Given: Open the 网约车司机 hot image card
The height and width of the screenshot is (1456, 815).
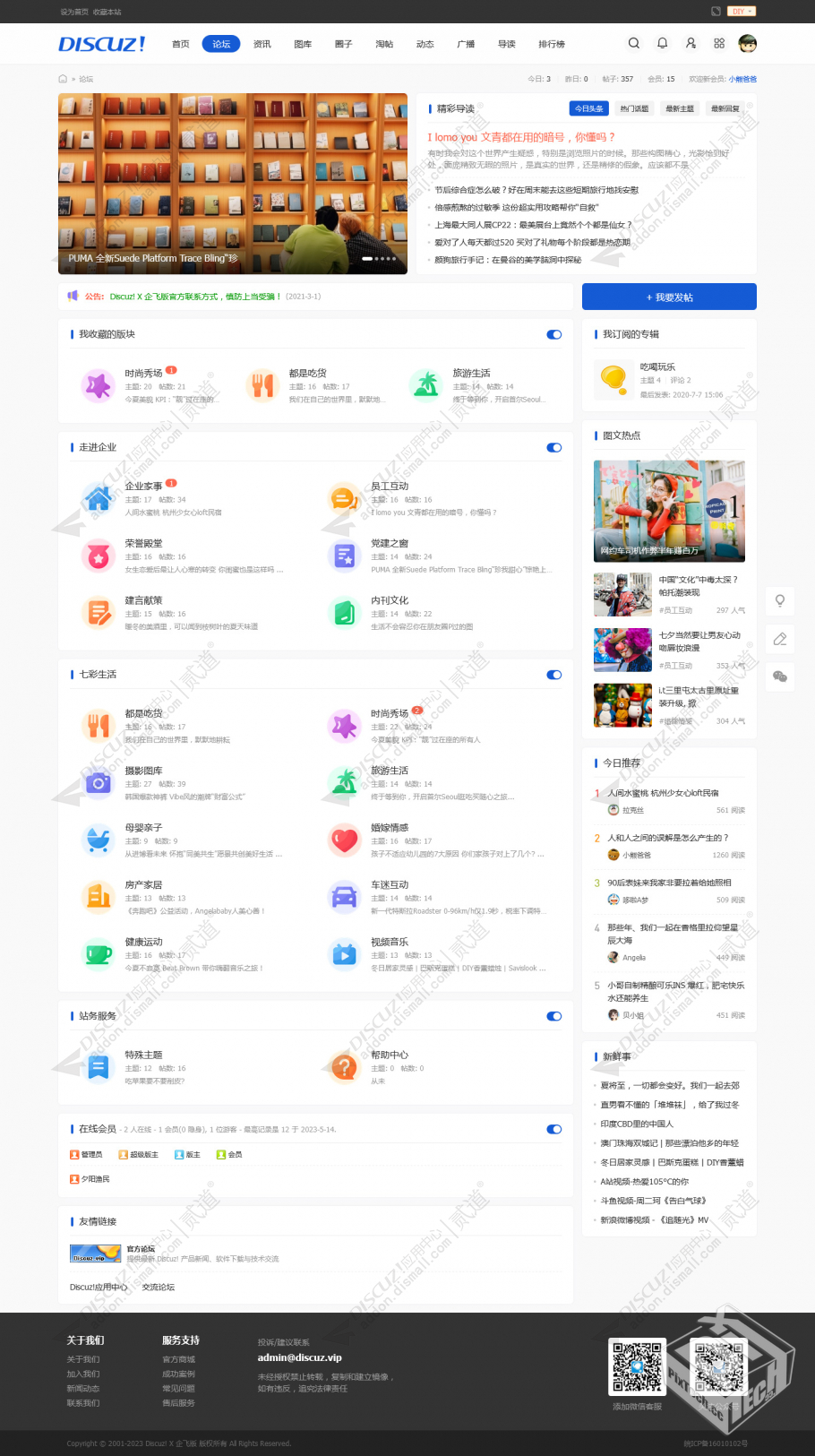Looking at the screenshot, I should tap(669, 512).
